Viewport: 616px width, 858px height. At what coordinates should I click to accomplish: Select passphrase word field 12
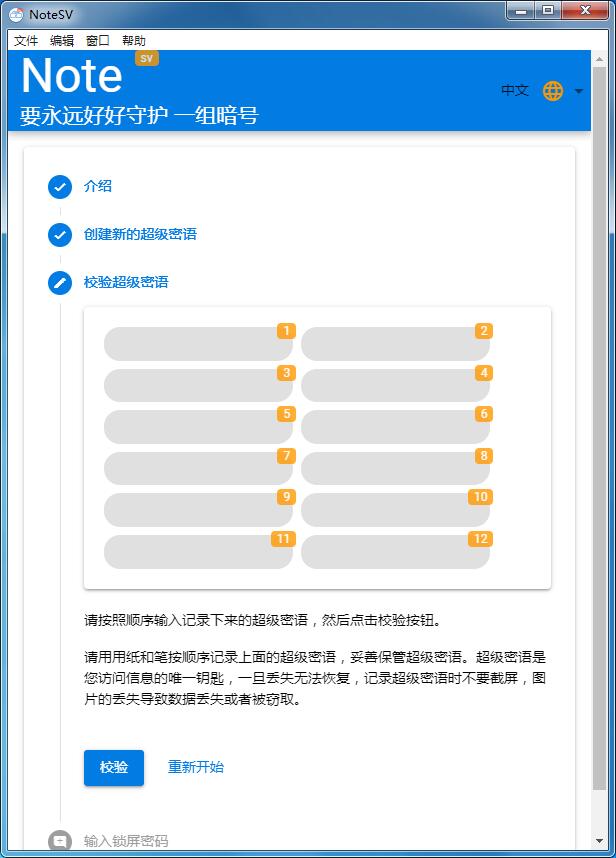395,552
